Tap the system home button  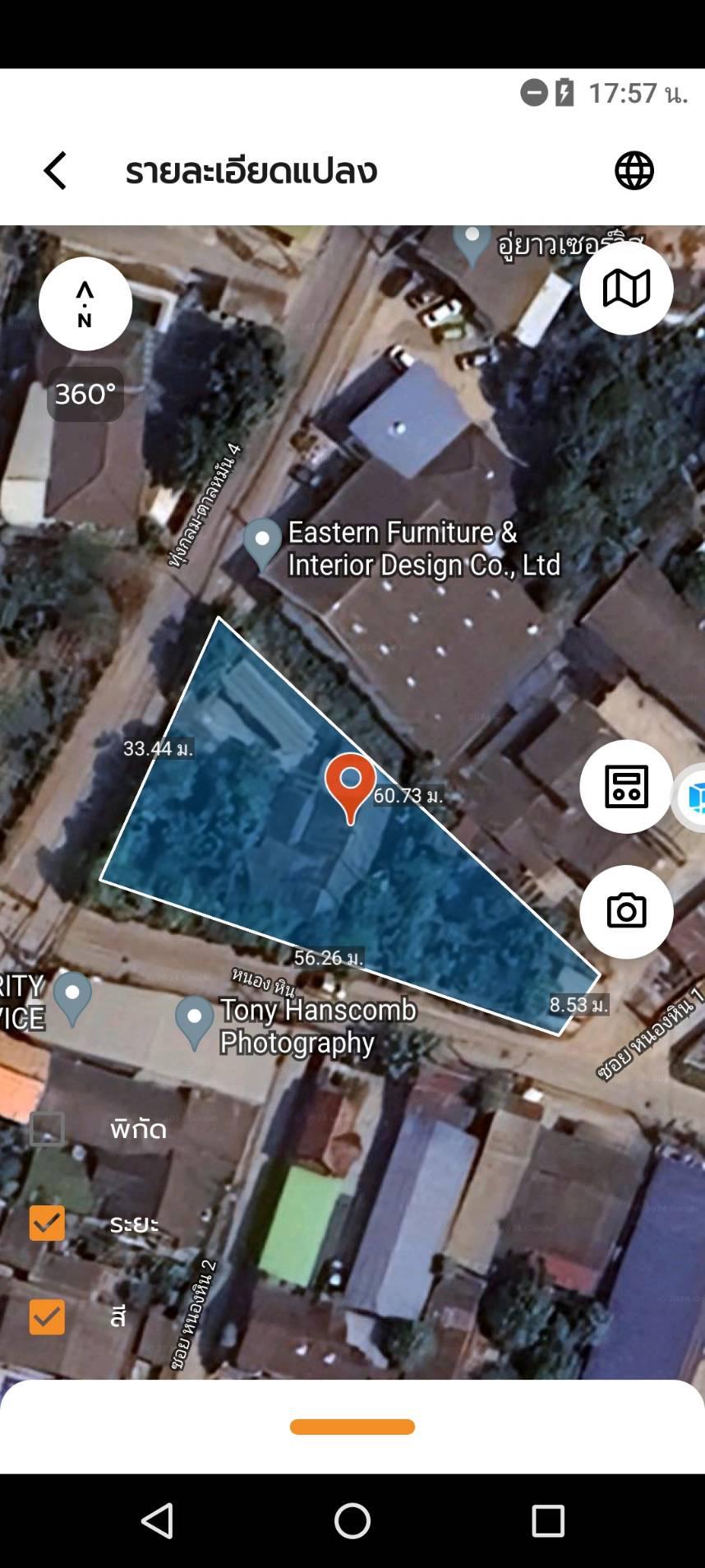point(352,1521)
